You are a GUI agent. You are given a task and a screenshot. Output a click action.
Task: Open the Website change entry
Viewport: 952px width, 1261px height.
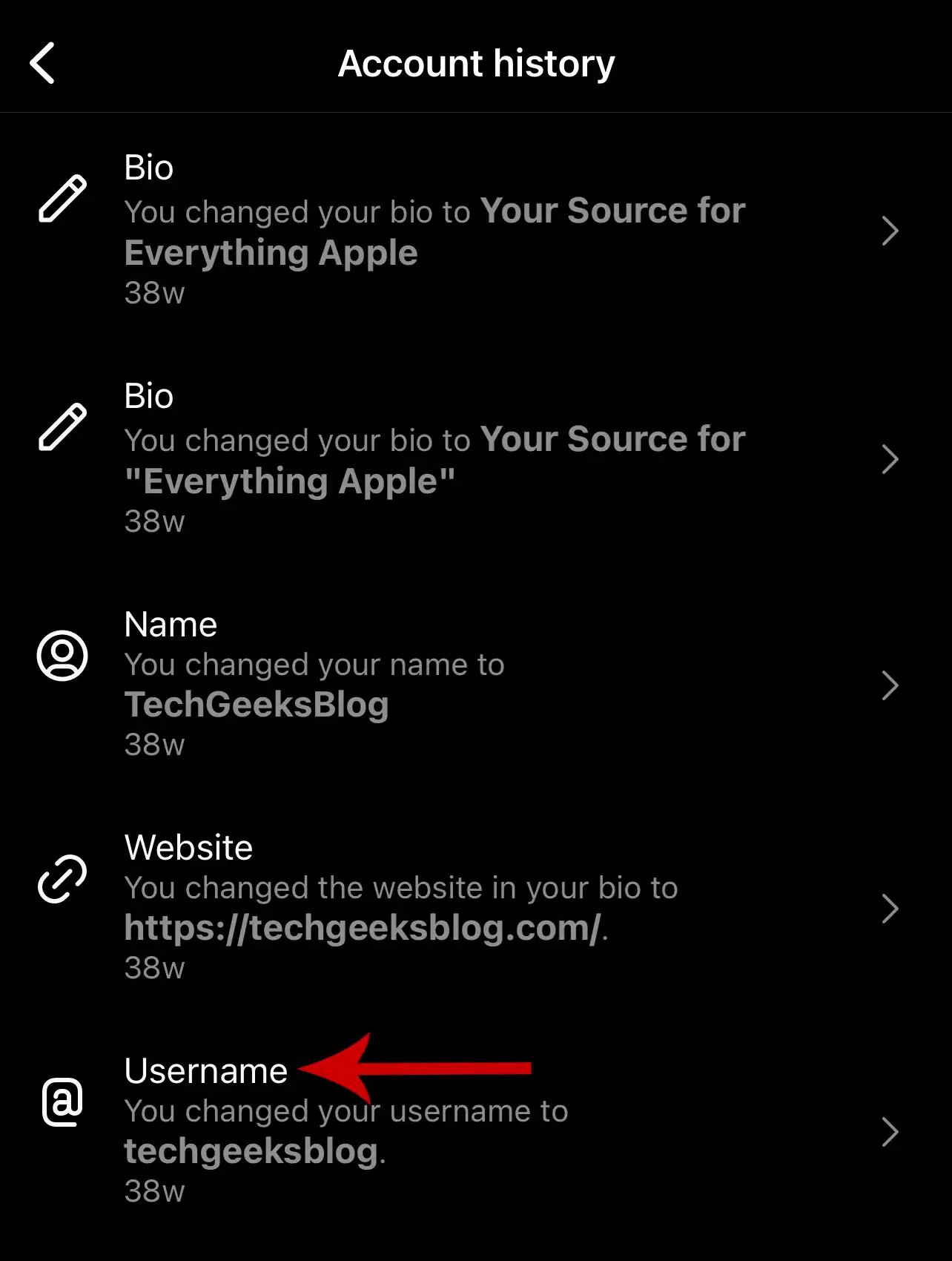point(475,907)
